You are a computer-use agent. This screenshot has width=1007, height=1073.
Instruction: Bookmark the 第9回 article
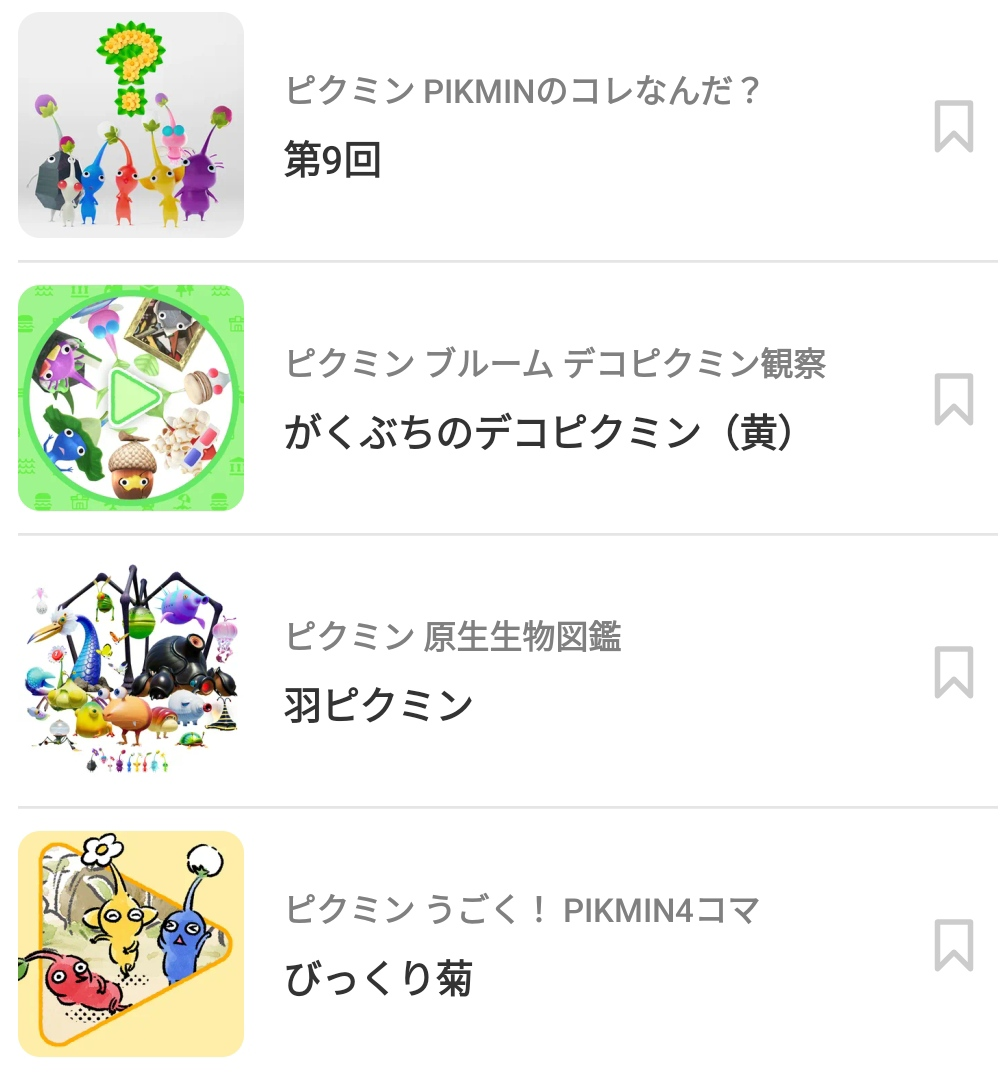[x=953, y=126]
